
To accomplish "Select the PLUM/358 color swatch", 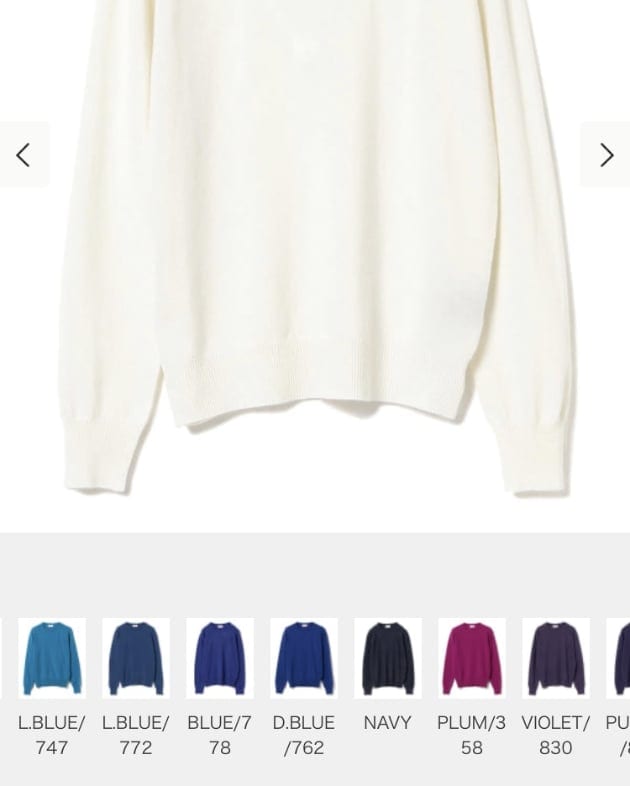I will tap(472, 658).
